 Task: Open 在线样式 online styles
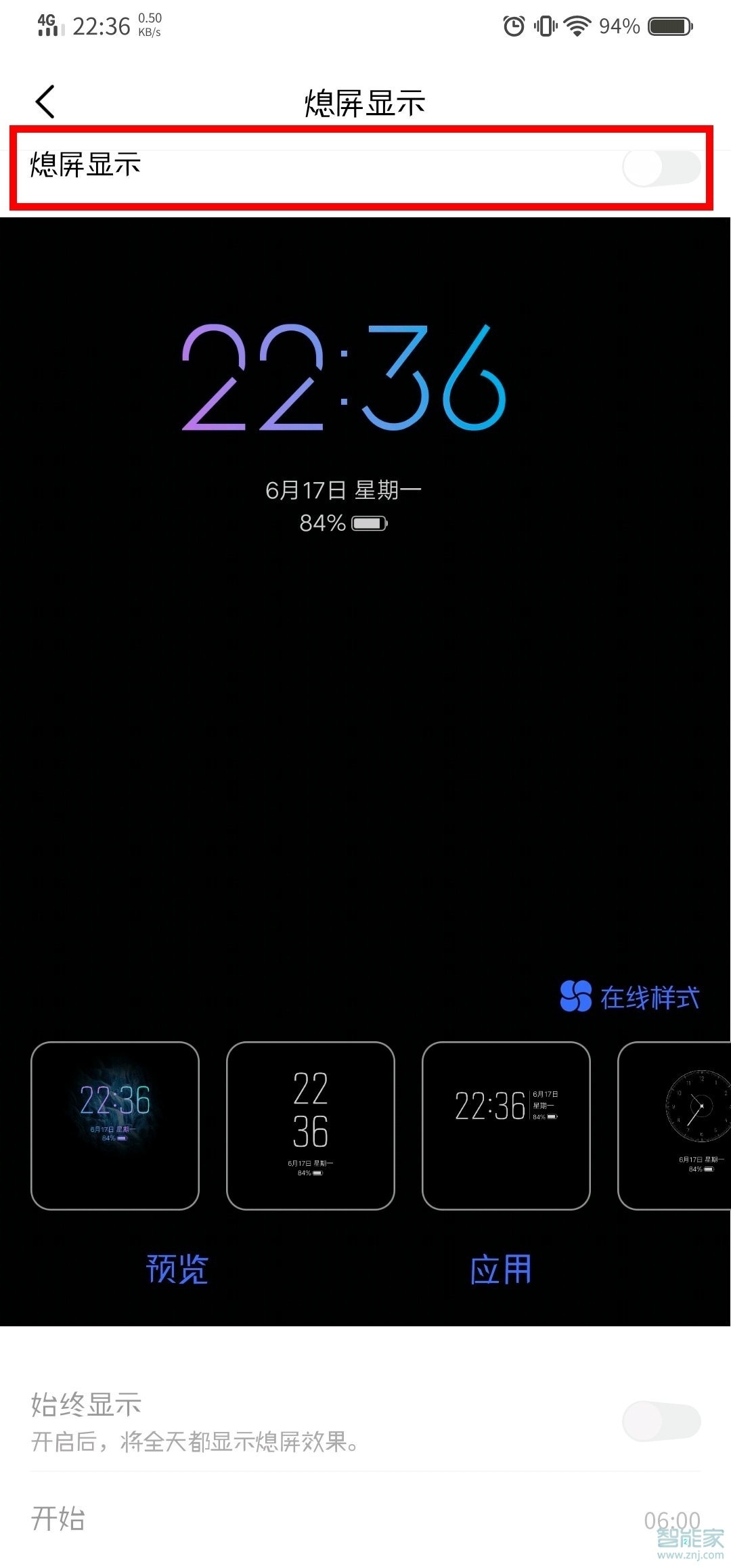[x=630, y=997]
